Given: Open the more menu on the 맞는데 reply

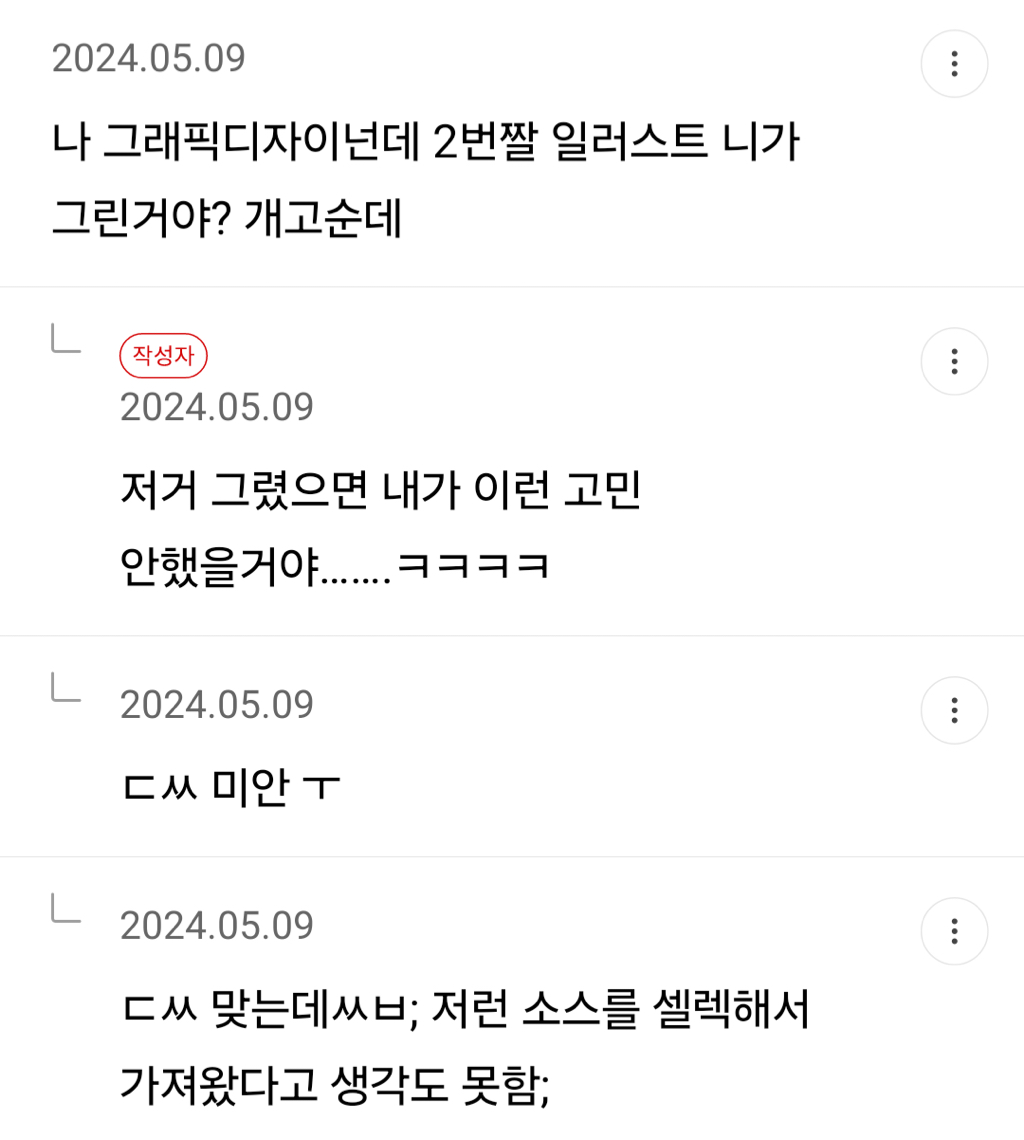Looking at the screenshot, I should click(954, 931).
